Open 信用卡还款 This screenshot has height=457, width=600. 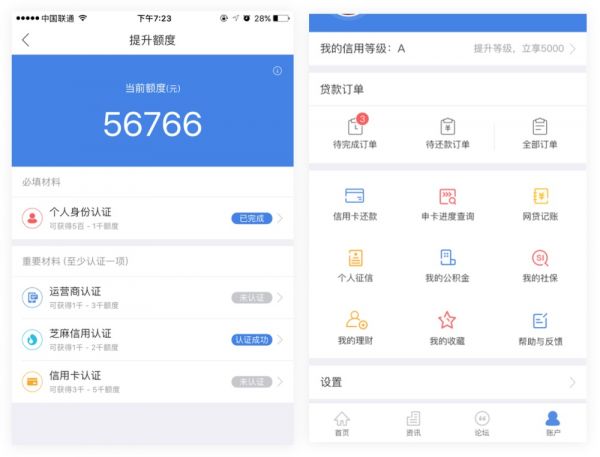(354, 203)
